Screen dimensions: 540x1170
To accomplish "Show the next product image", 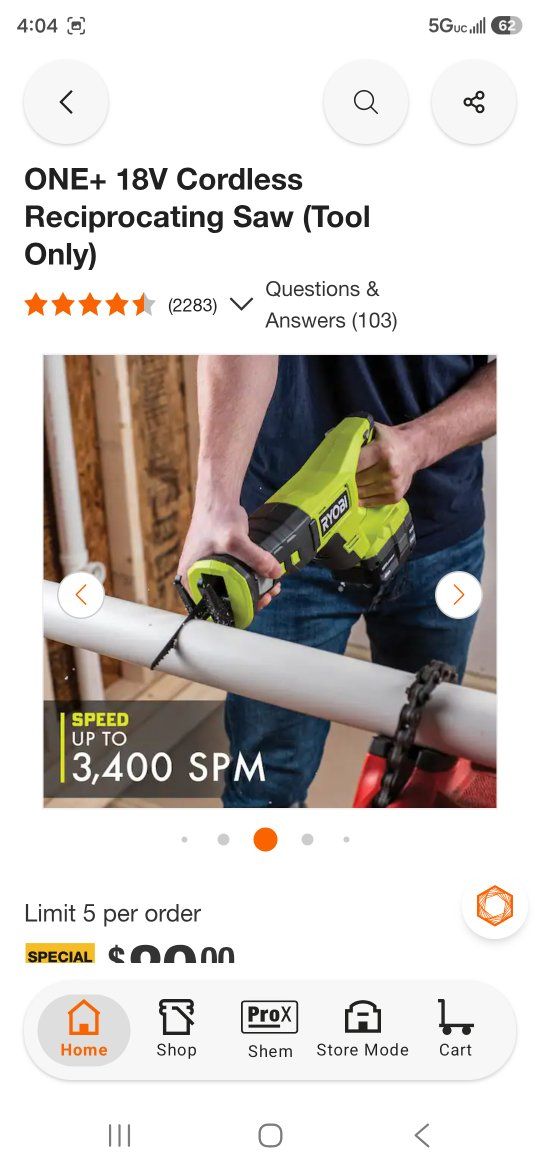I will [458, 595].
